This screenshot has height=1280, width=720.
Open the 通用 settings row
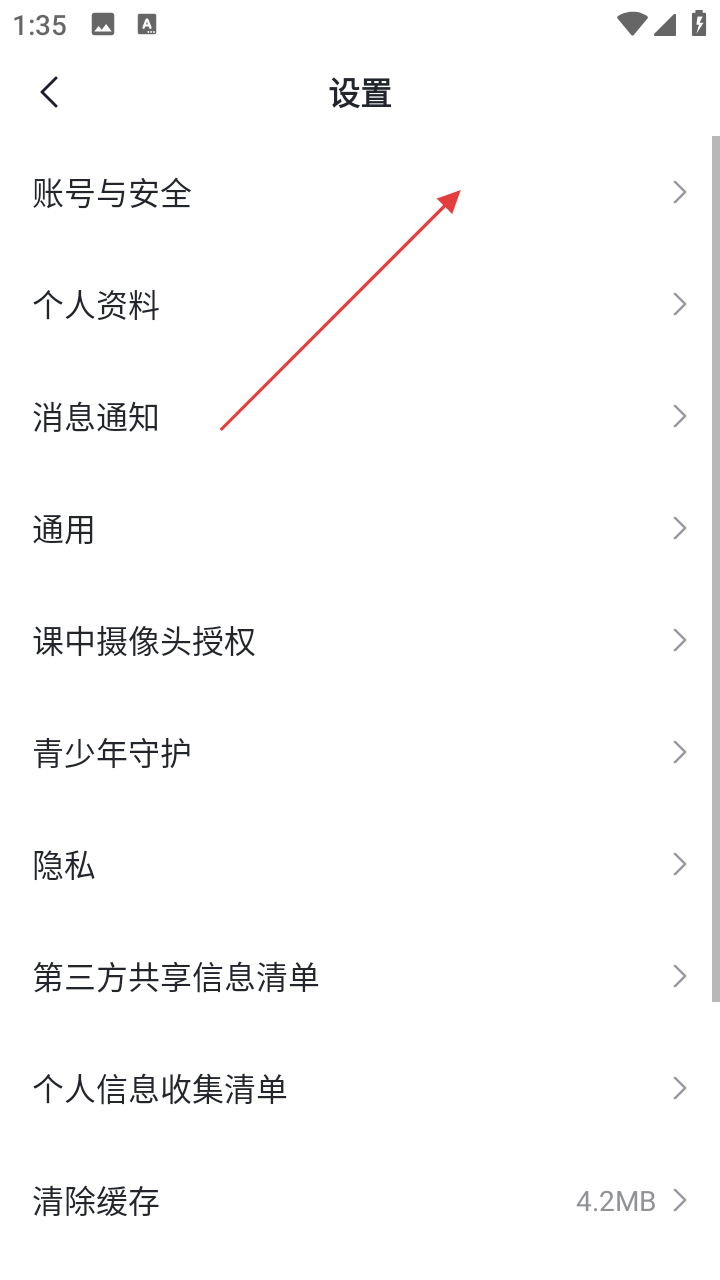click(x=64, y=529)
